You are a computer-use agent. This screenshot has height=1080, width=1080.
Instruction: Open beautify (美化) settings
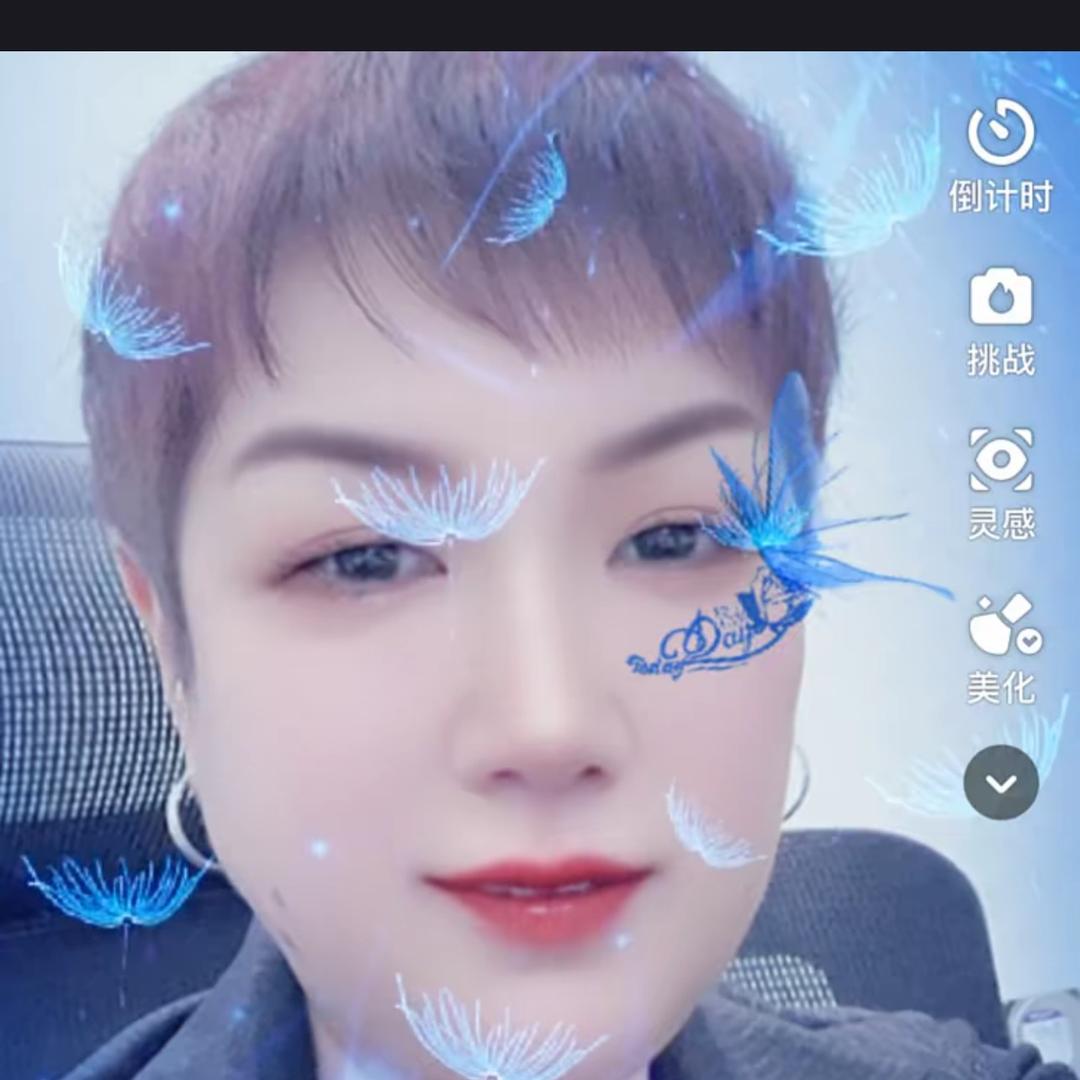[1001, 627]
